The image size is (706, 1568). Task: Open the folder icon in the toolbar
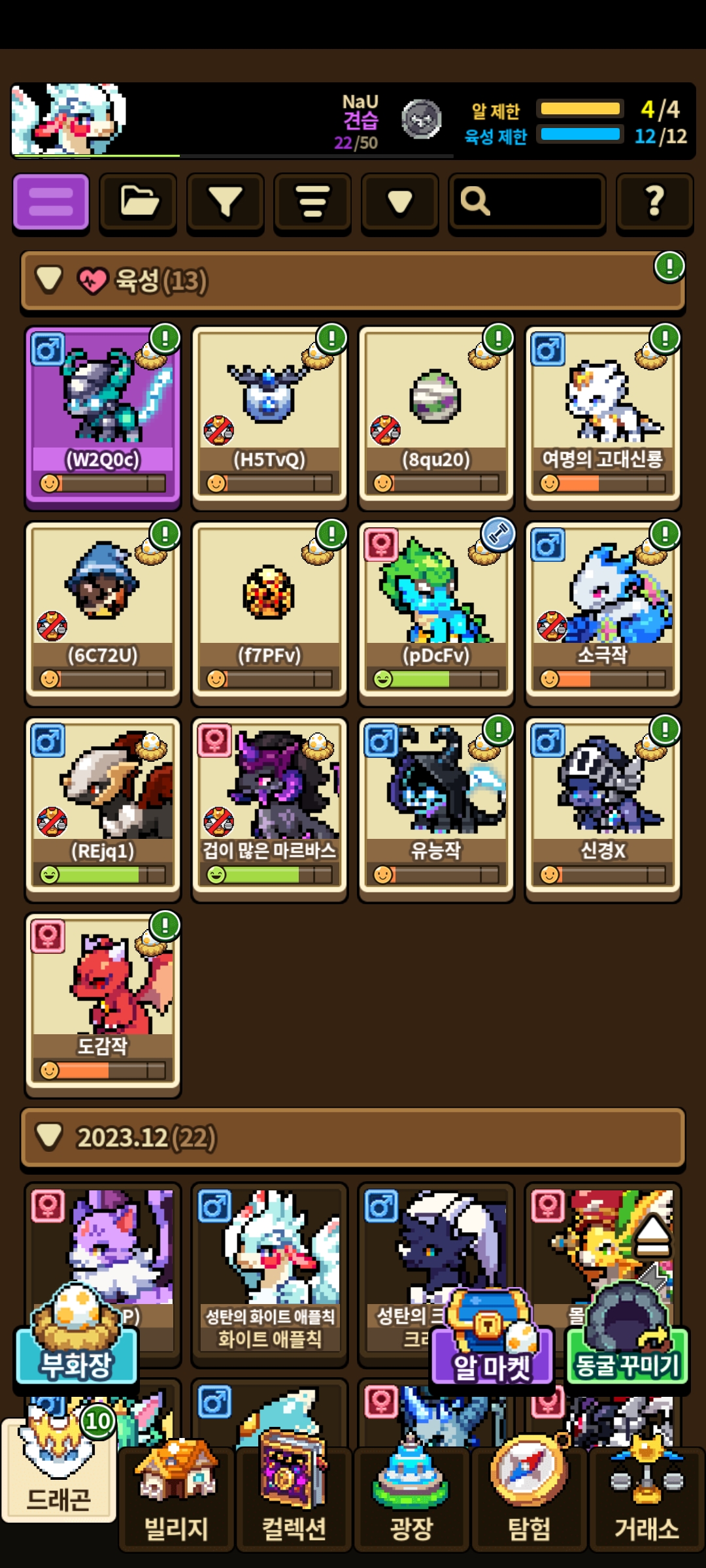138,202
